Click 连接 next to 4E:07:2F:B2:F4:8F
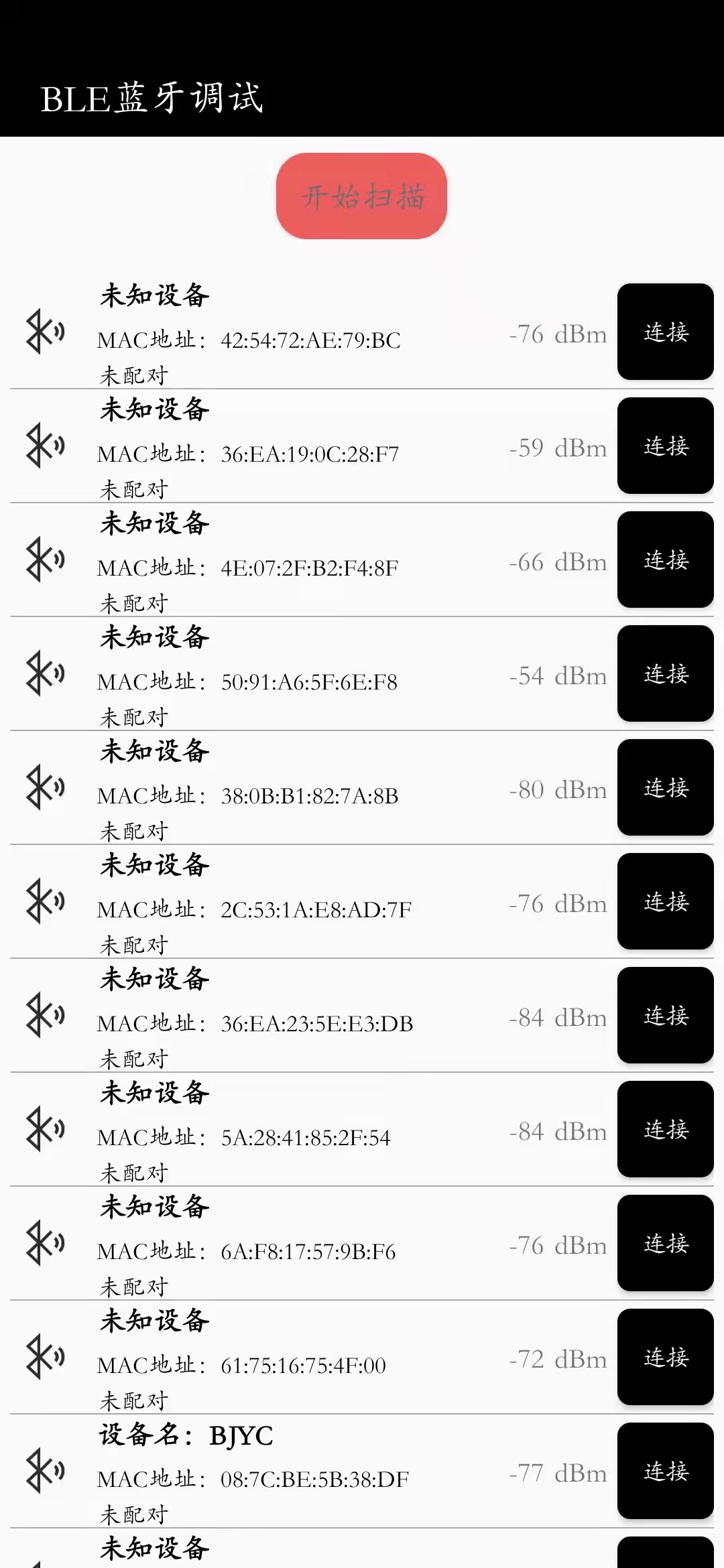Viewport: 724px width, 1568px height. (x=665, y=561)
